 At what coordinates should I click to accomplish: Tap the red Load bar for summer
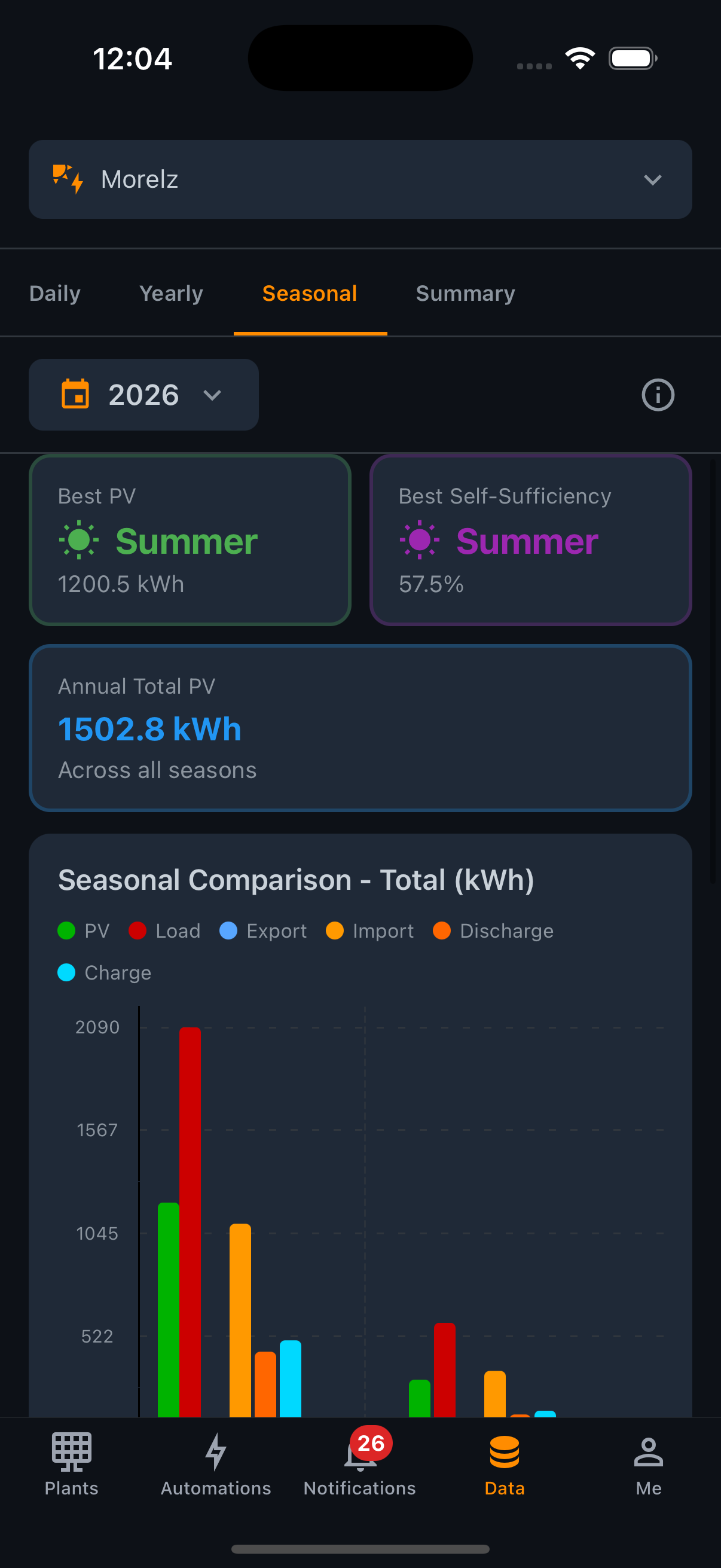pos(191,1218)
